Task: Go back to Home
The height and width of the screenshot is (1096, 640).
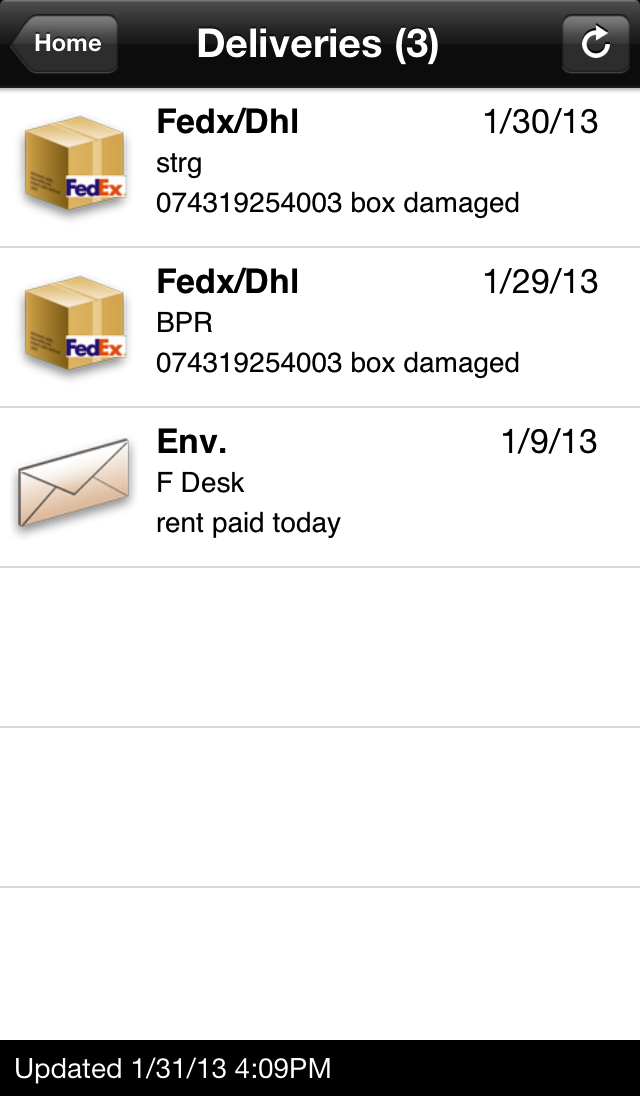Action: coord(65,44)
